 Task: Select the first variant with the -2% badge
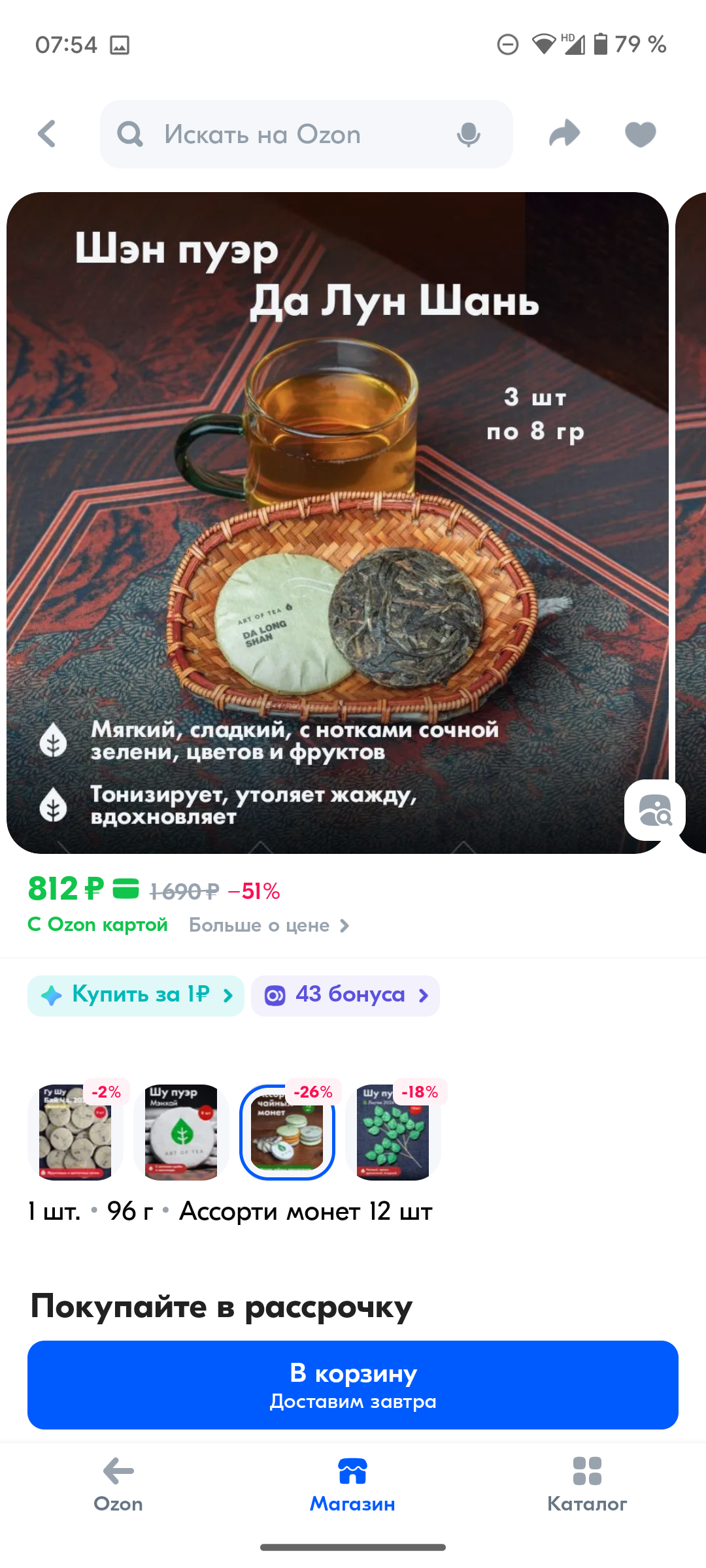75,1132
